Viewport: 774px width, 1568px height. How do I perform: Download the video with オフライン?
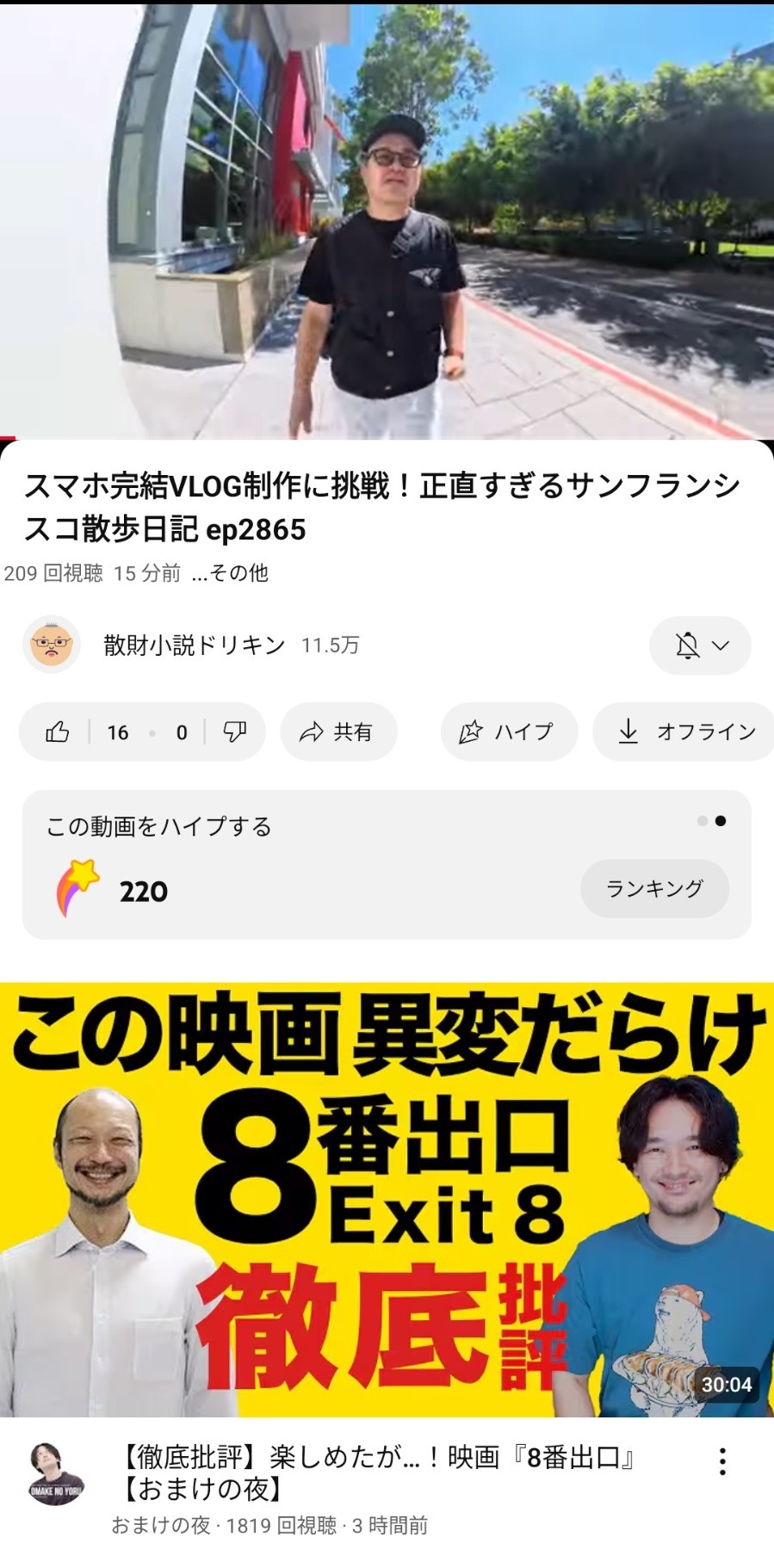click(684, 732)
